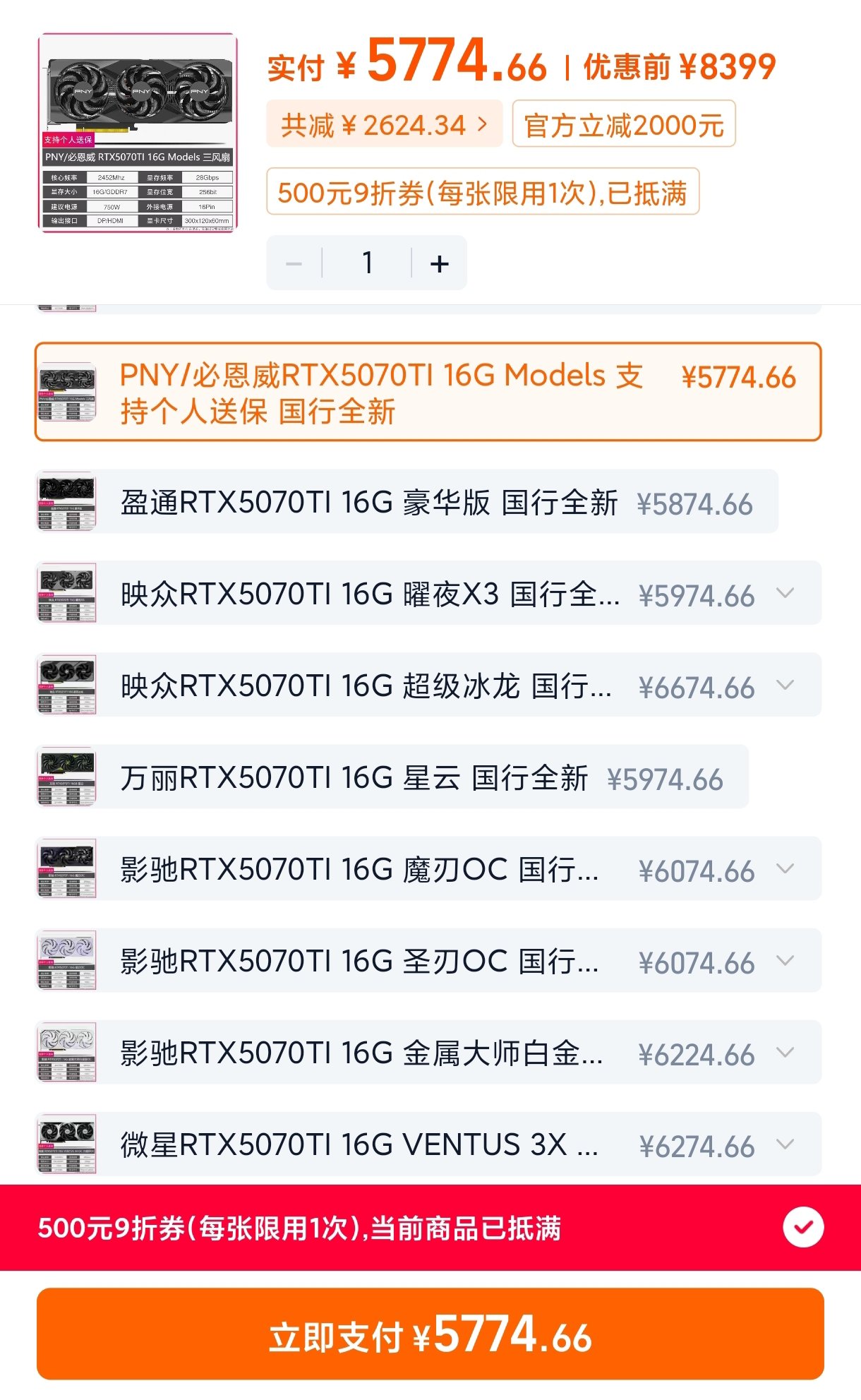The height and width of the screenshot is (1400, 861).
Task: Toggle the 500元9折券 coupon checkmark
Action: tap(803, 1228)
